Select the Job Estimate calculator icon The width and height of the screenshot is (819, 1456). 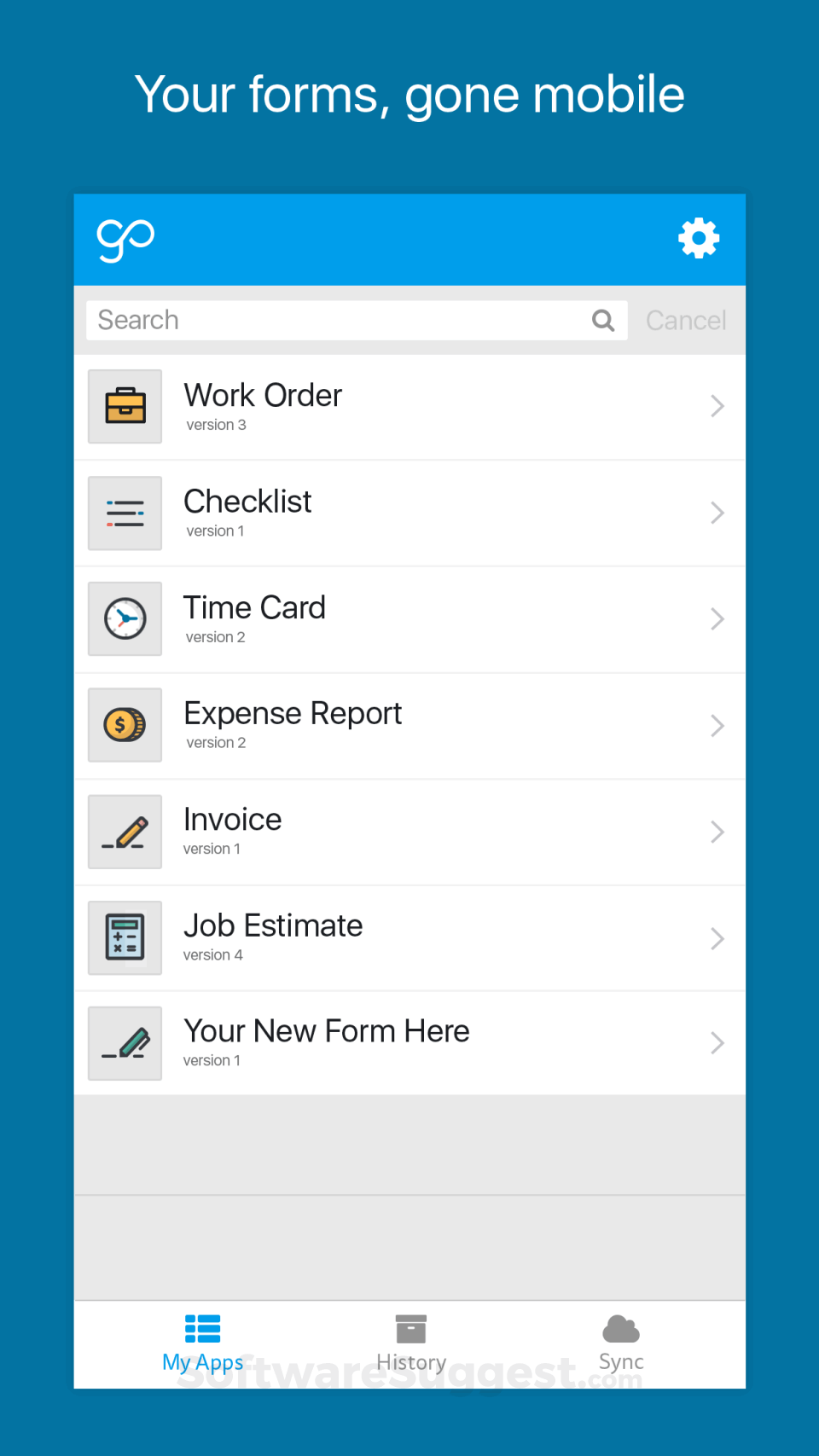click(125, 937)
